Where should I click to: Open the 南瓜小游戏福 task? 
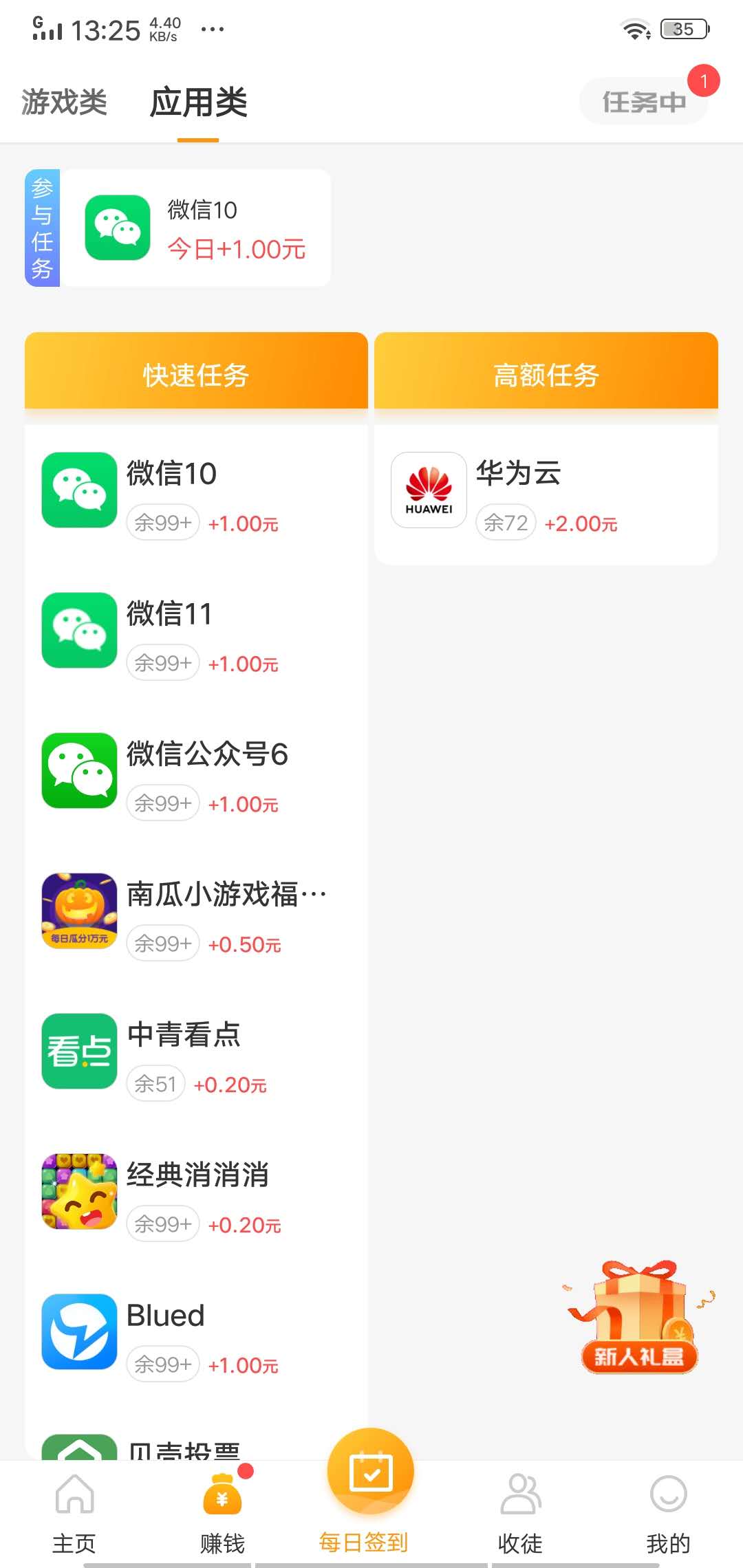[196, 915]
